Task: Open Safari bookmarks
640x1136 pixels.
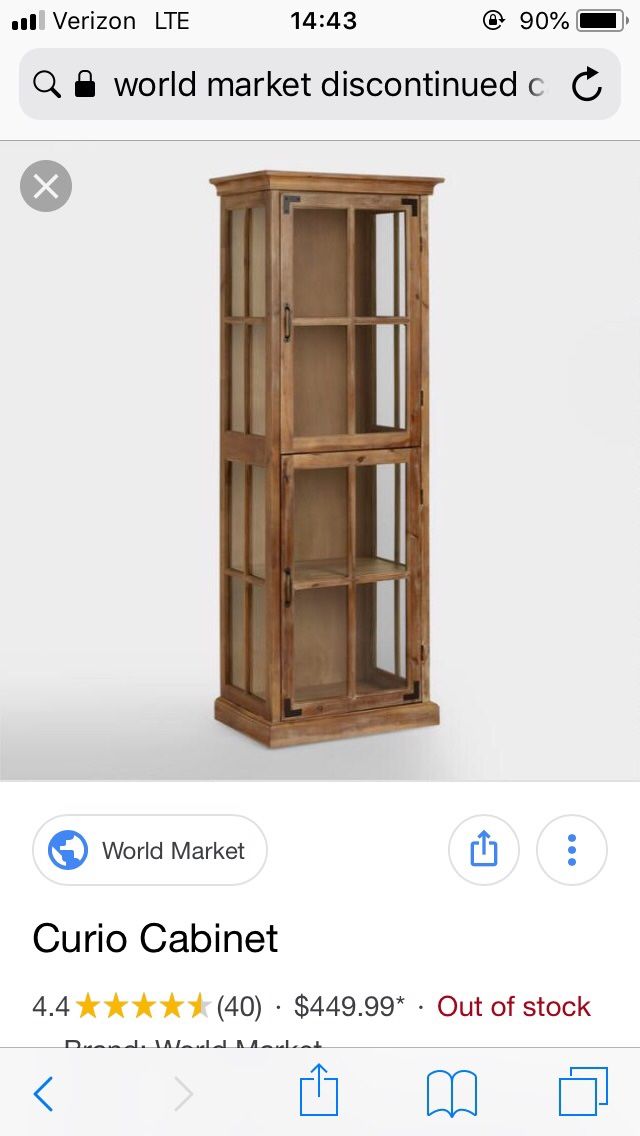Action: 452,1093
